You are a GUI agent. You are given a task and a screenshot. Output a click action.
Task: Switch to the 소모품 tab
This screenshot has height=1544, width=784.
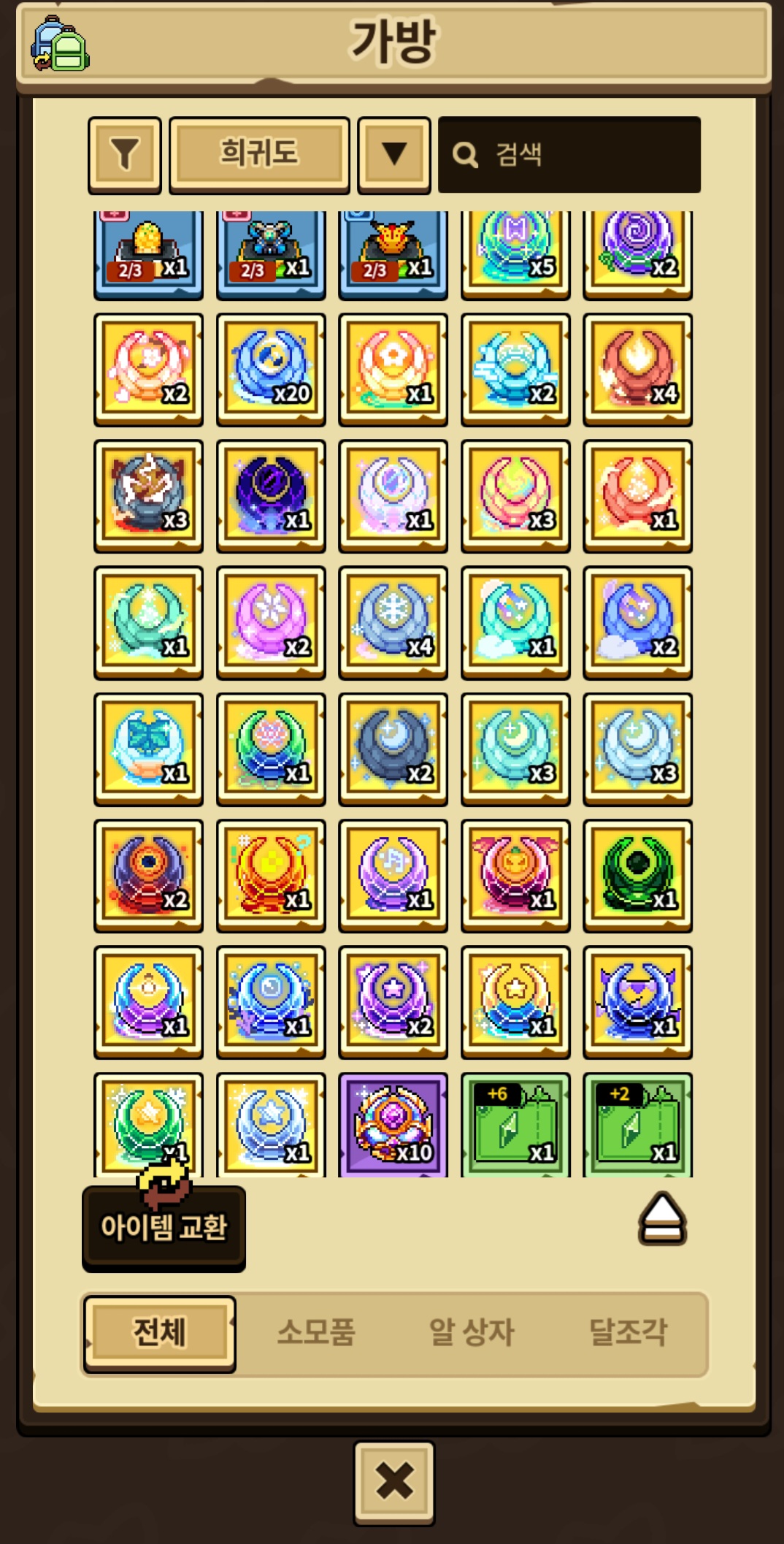(x=316, y=1332)
